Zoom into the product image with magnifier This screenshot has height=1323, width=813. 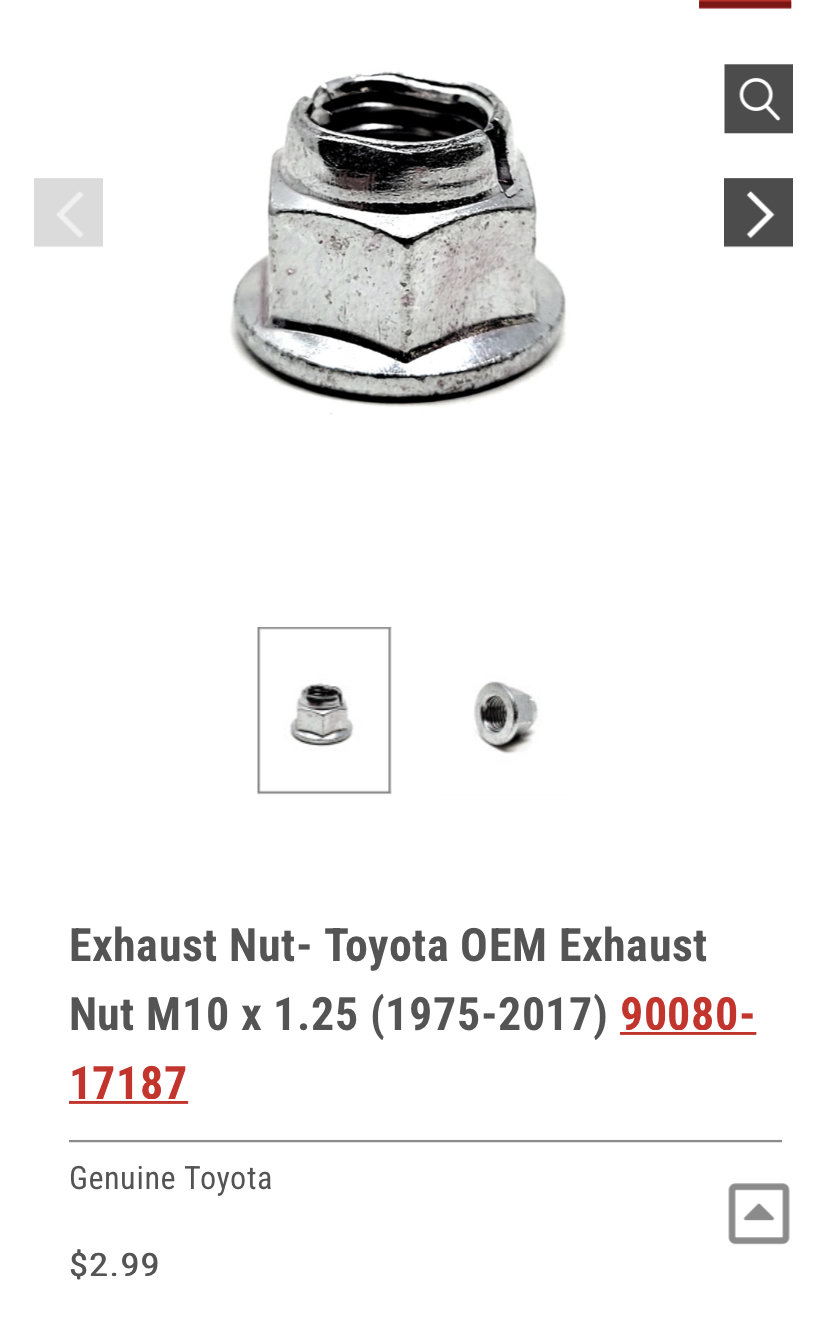(758, 99)
